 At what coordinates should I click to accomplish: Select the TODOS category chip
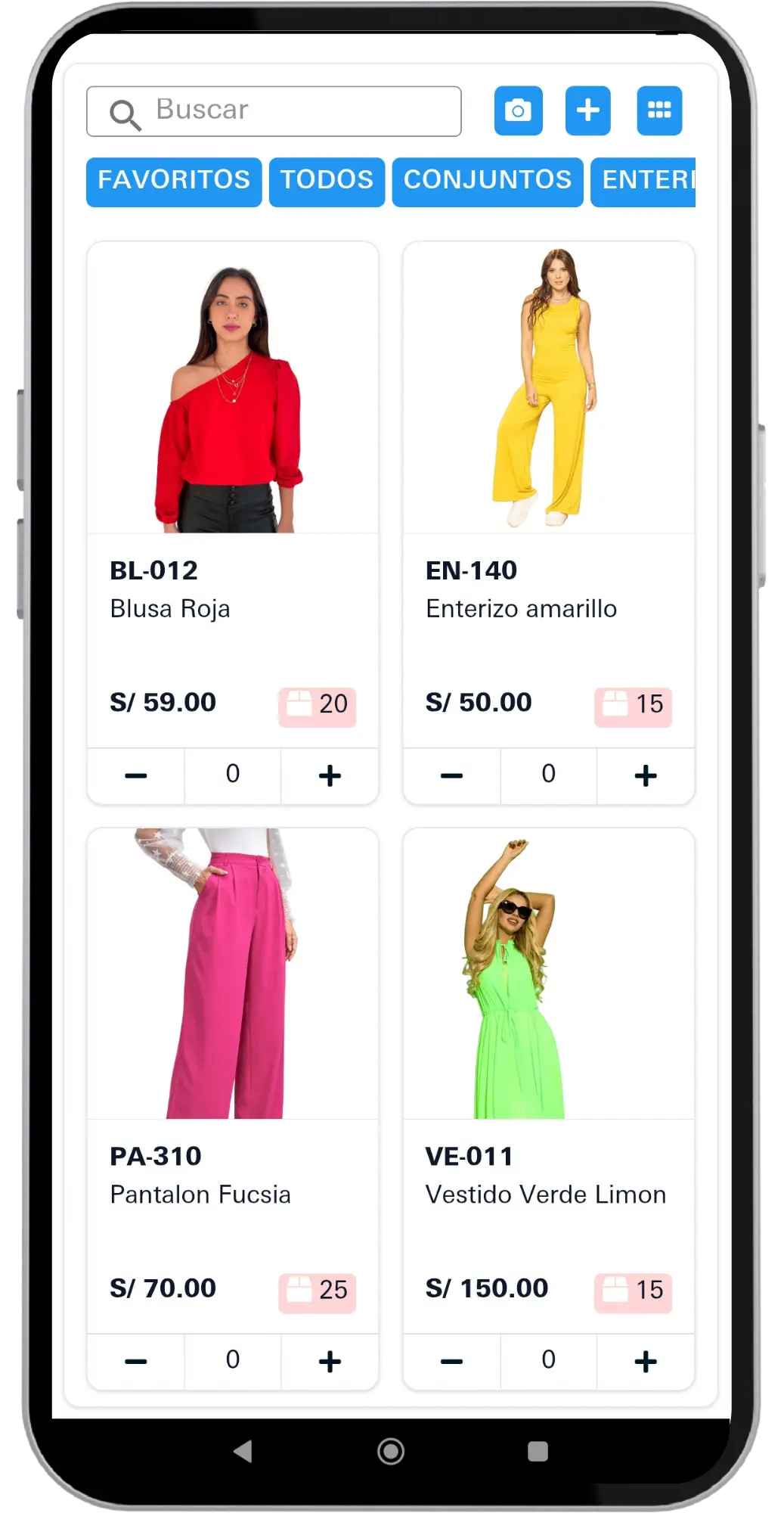click(327, 182)
